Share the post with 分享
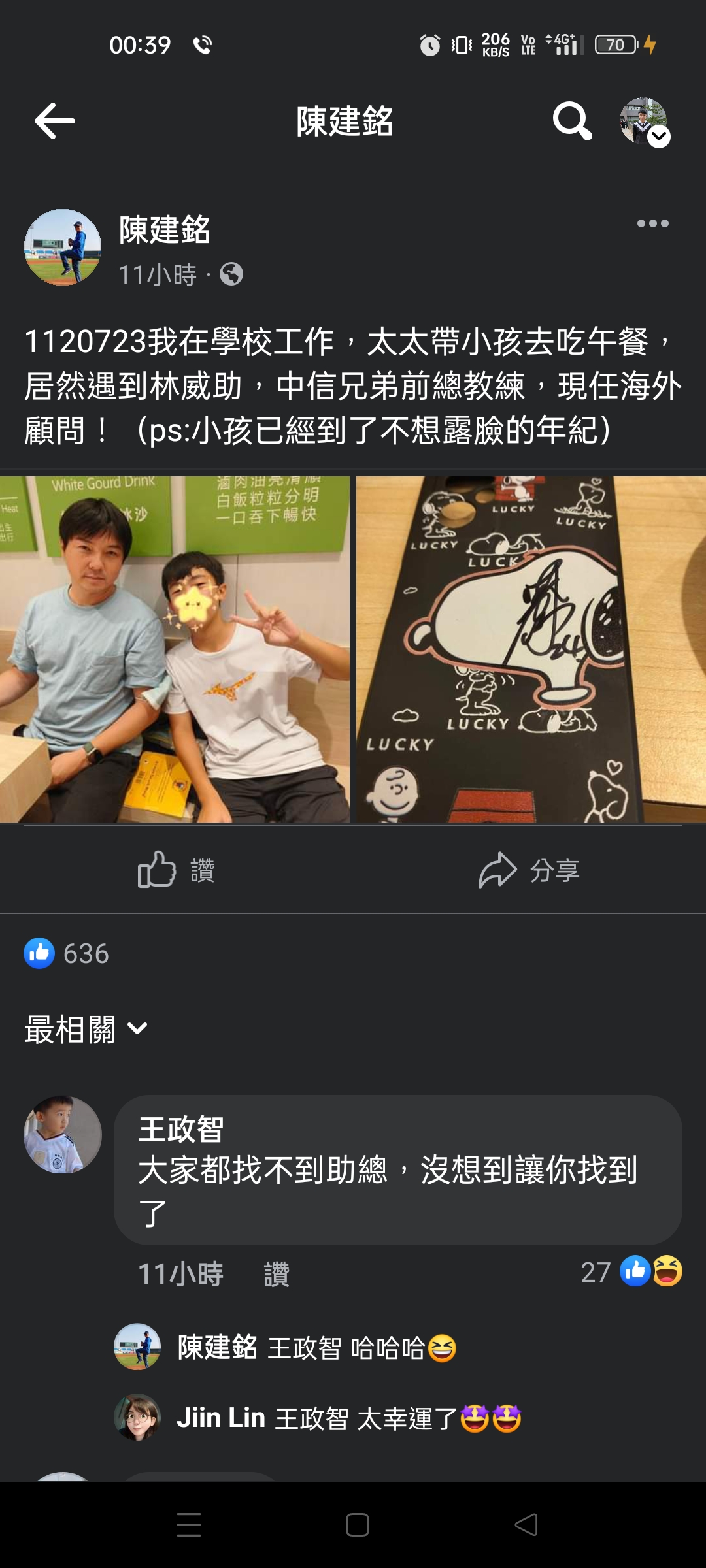This screenshot has width=706, height=1568. coord(529,870)
